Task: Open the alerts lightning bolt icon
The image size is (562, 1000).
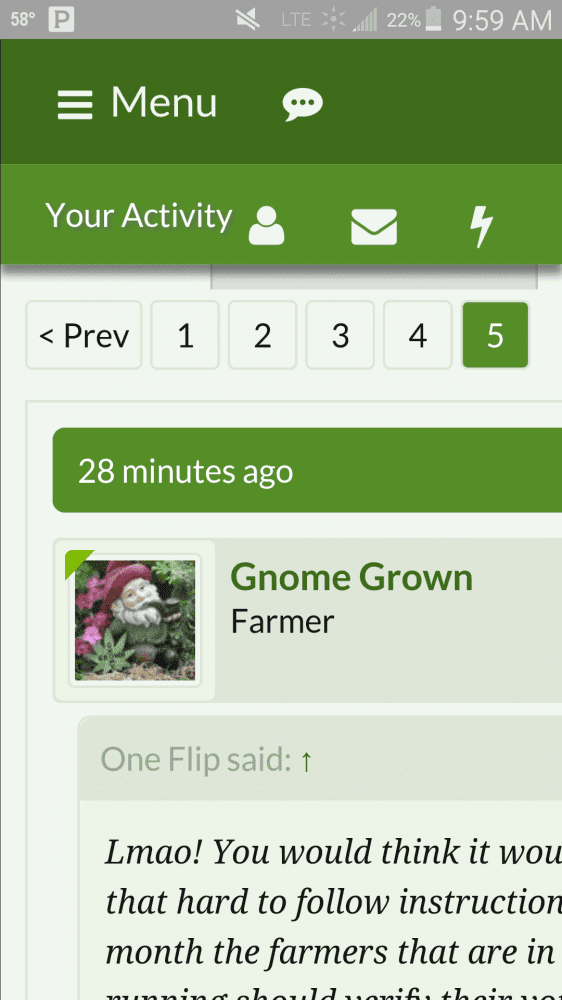Action: (x=481, y=227)
